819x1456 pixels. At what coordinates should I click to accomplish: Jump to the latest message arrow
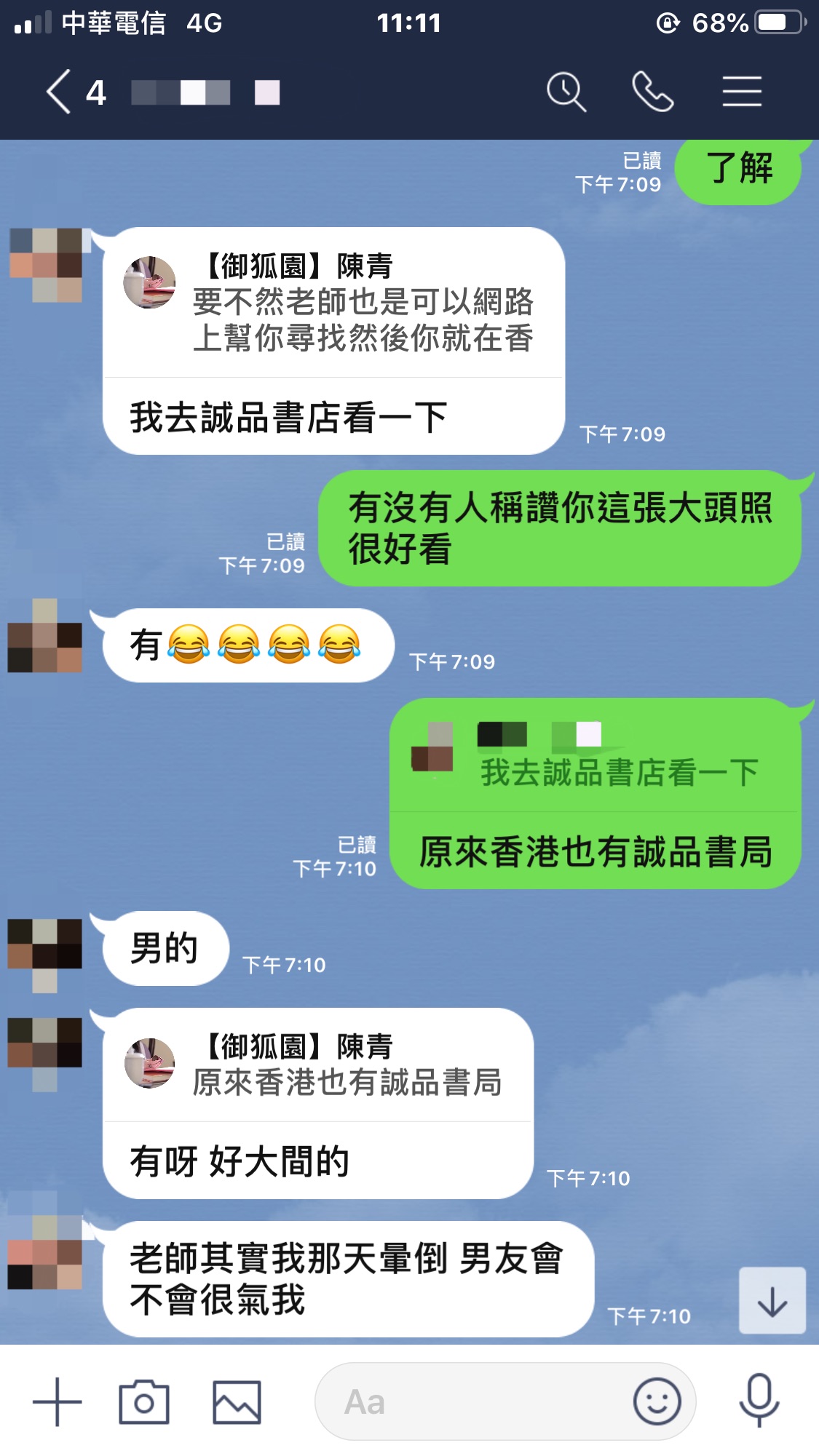tap(772, 1301)
